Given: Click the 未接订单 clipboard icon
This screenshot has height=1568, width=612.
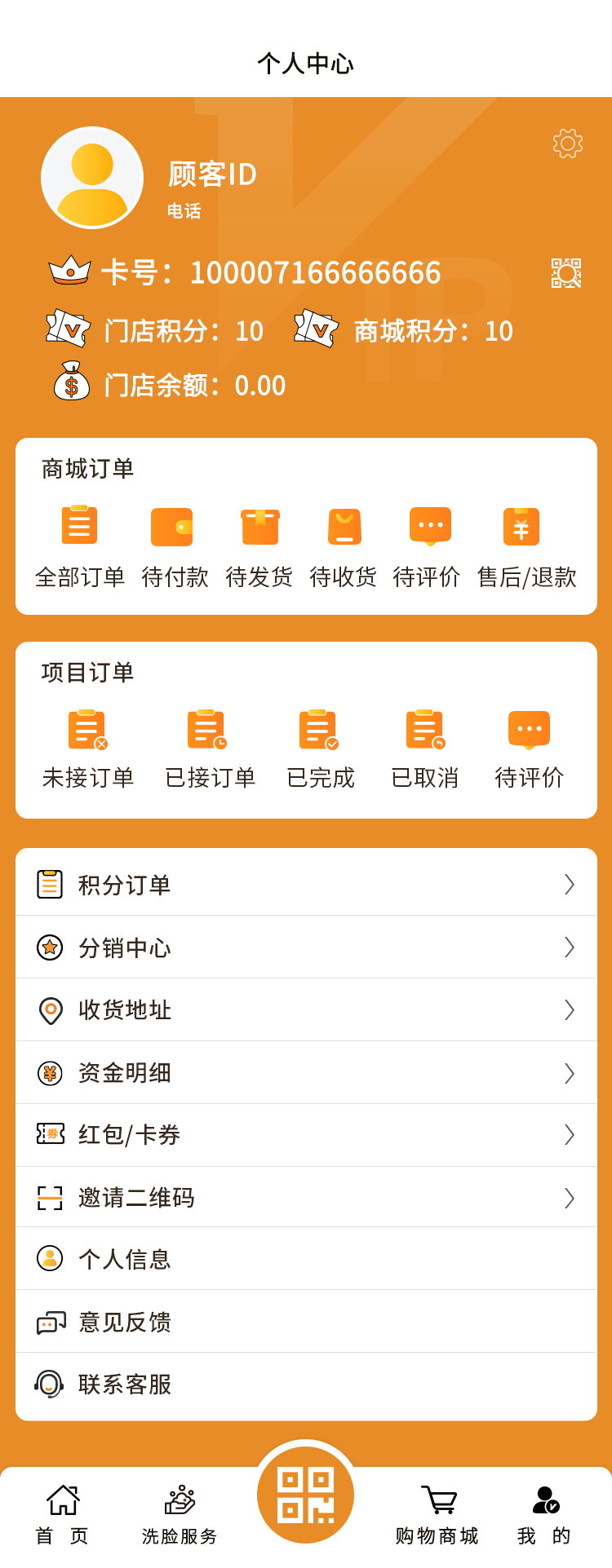Looking at the screenshot, I should pyautogui.click(x=88, y=730).
